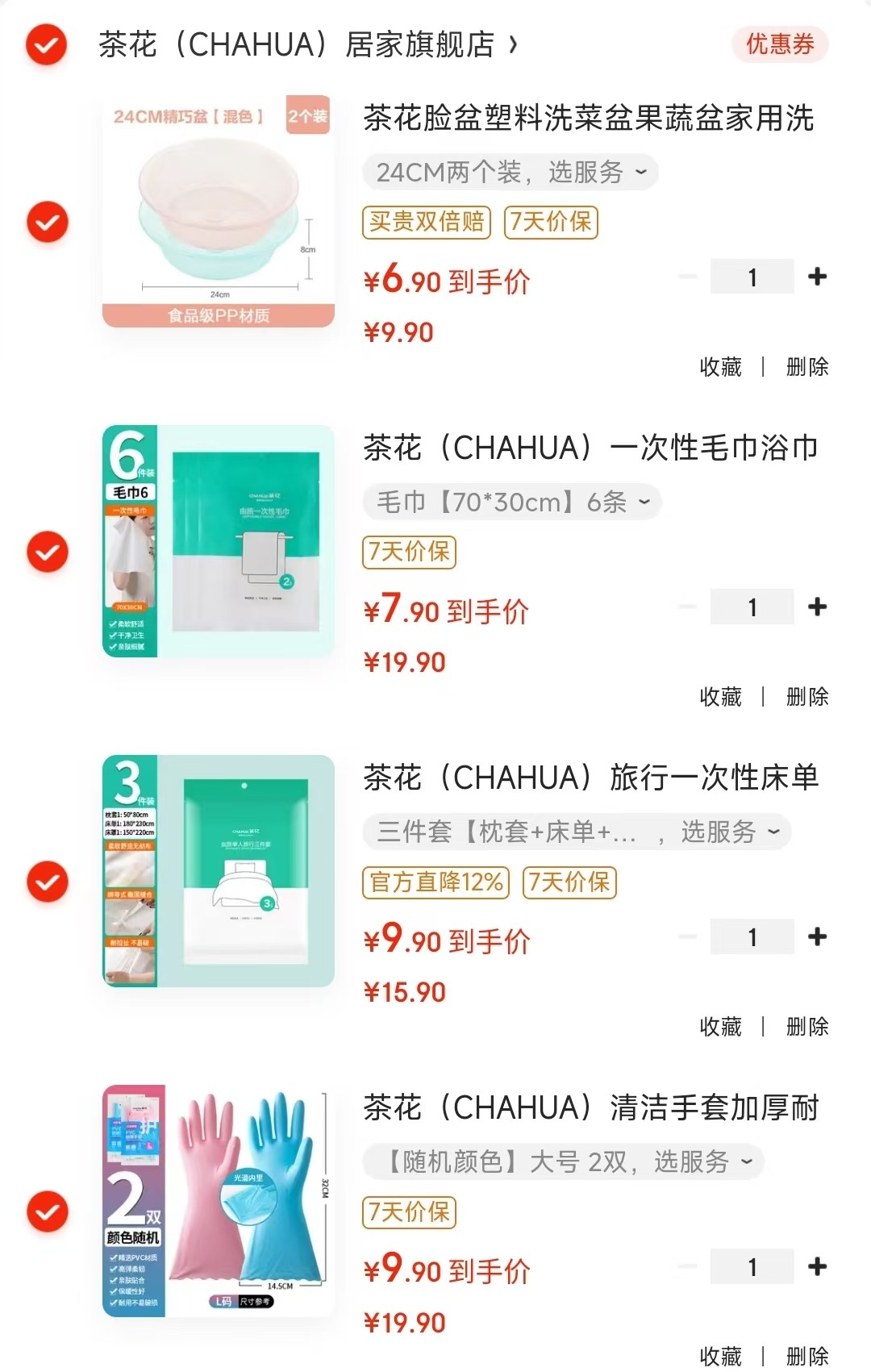Expand the 24CM两个装 options dropdown
The width and height of the screenshot is (871, 1372).
[511, 172]
